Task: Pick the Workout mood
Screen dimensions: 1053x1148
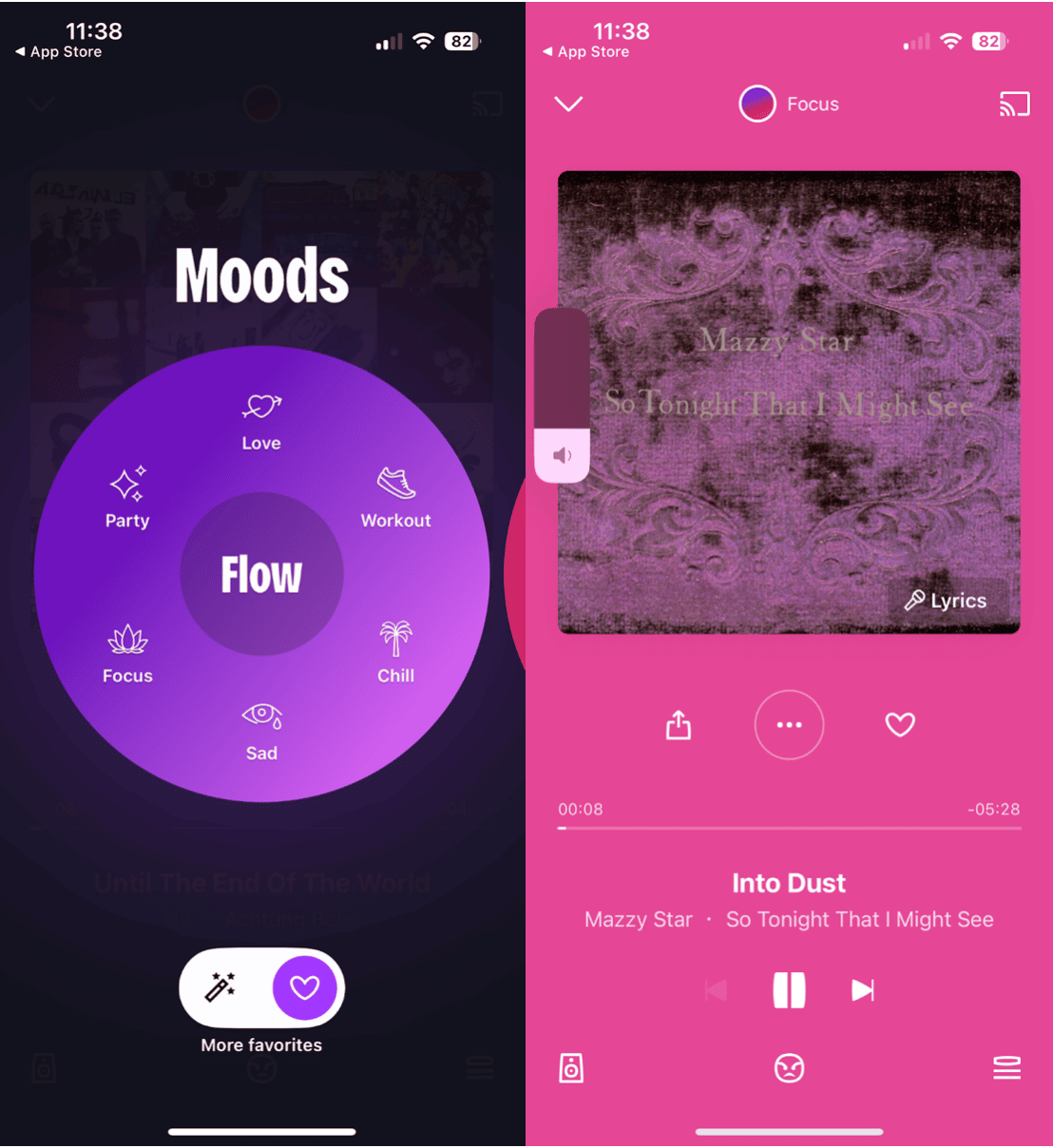Action: coord(395,498)
